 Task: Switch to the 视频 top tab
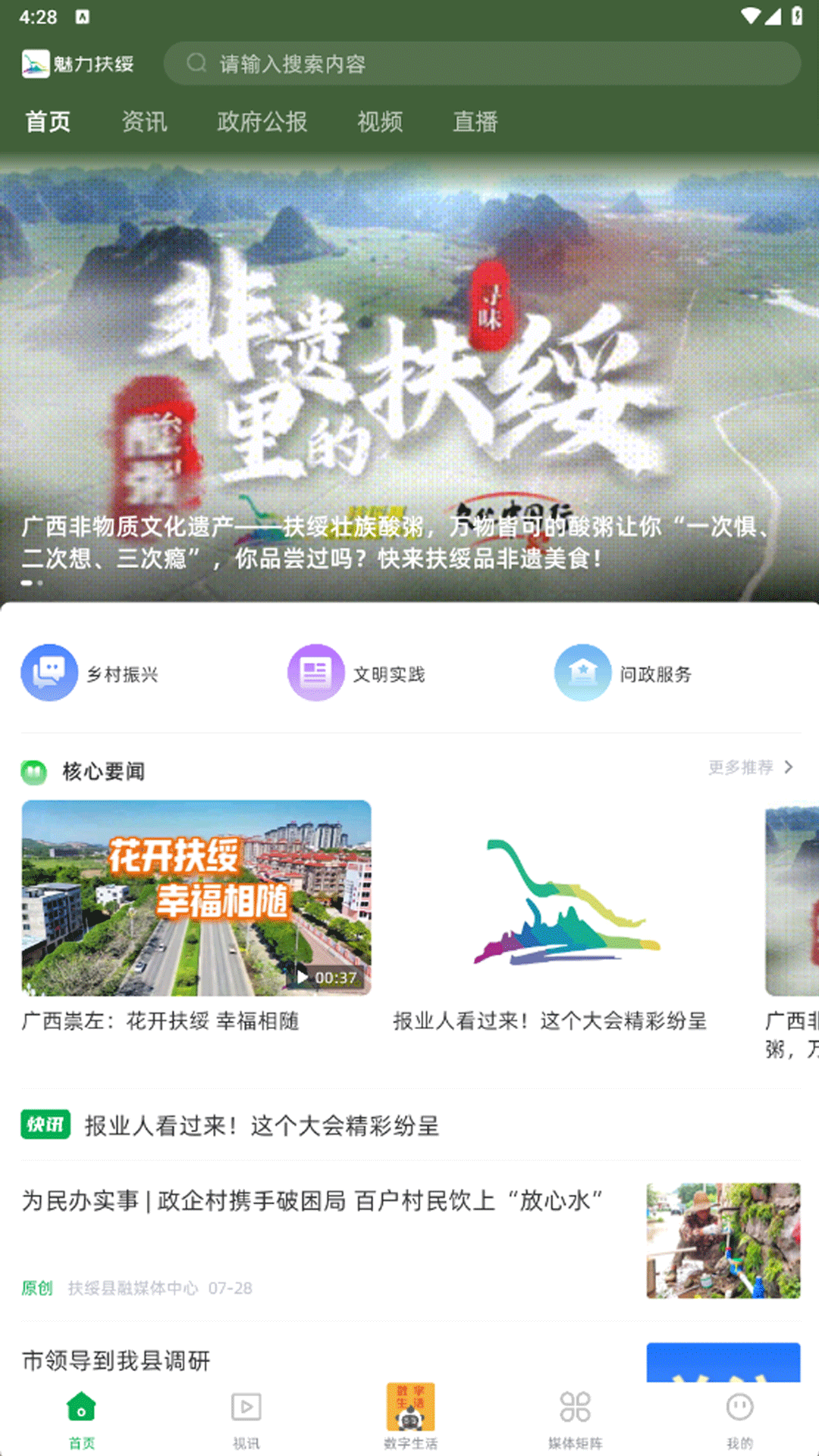click(x=380, y=121)
